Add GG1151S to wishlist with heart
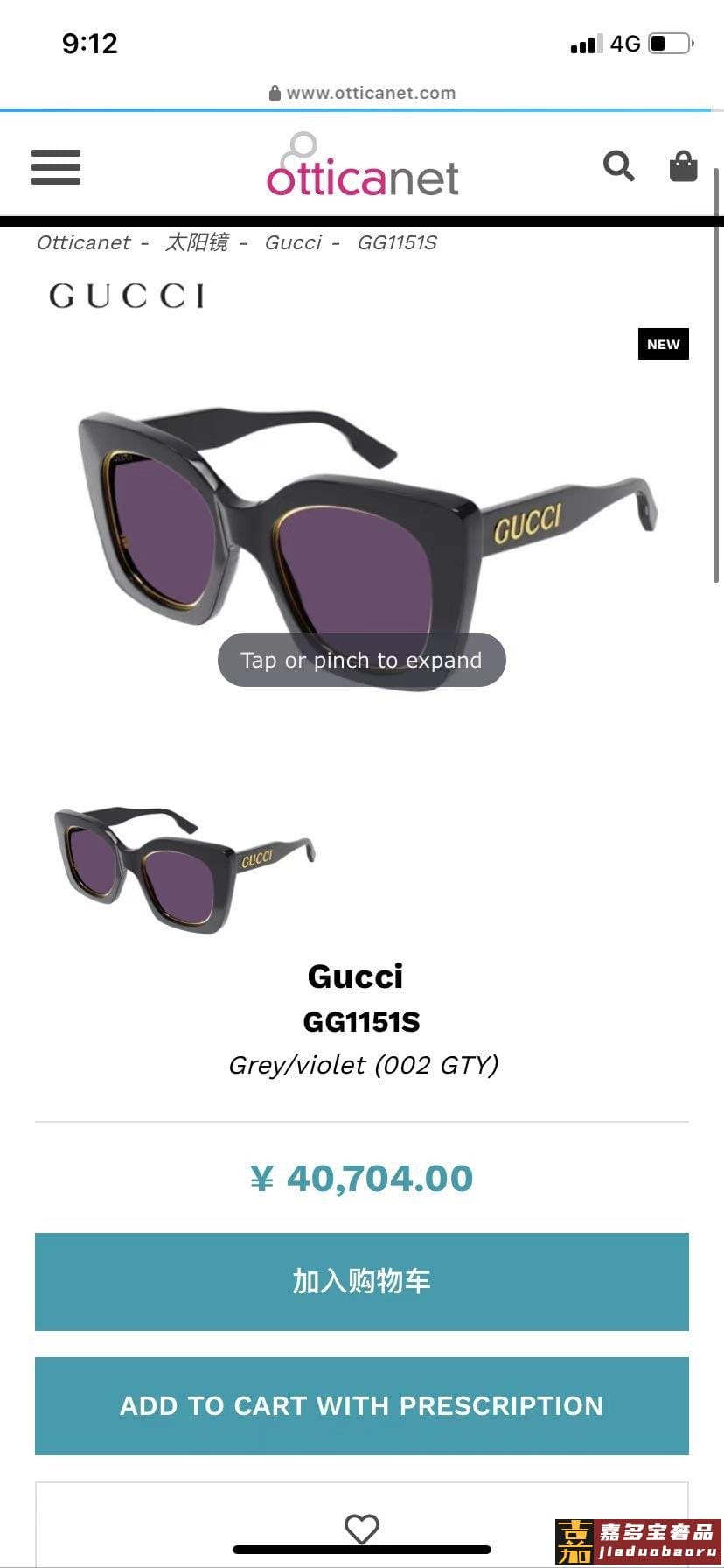 click(361, 1529)
